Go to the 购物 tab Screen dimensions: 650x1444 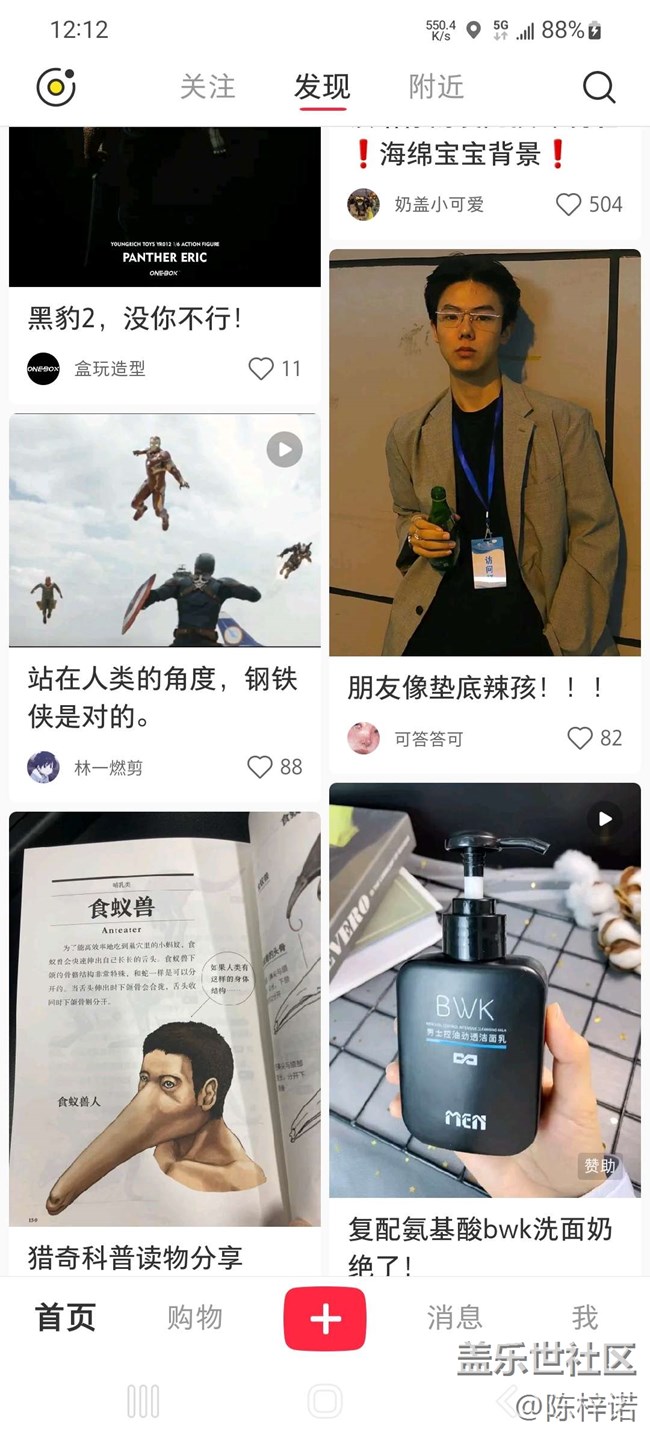pos(195,1318)
